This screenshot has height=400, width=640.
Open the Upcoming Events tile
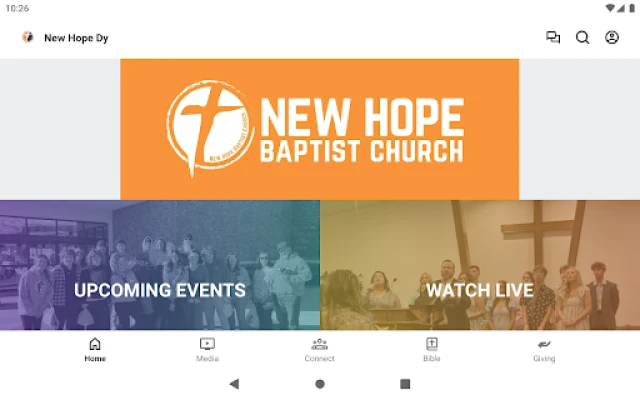(160, 265)
